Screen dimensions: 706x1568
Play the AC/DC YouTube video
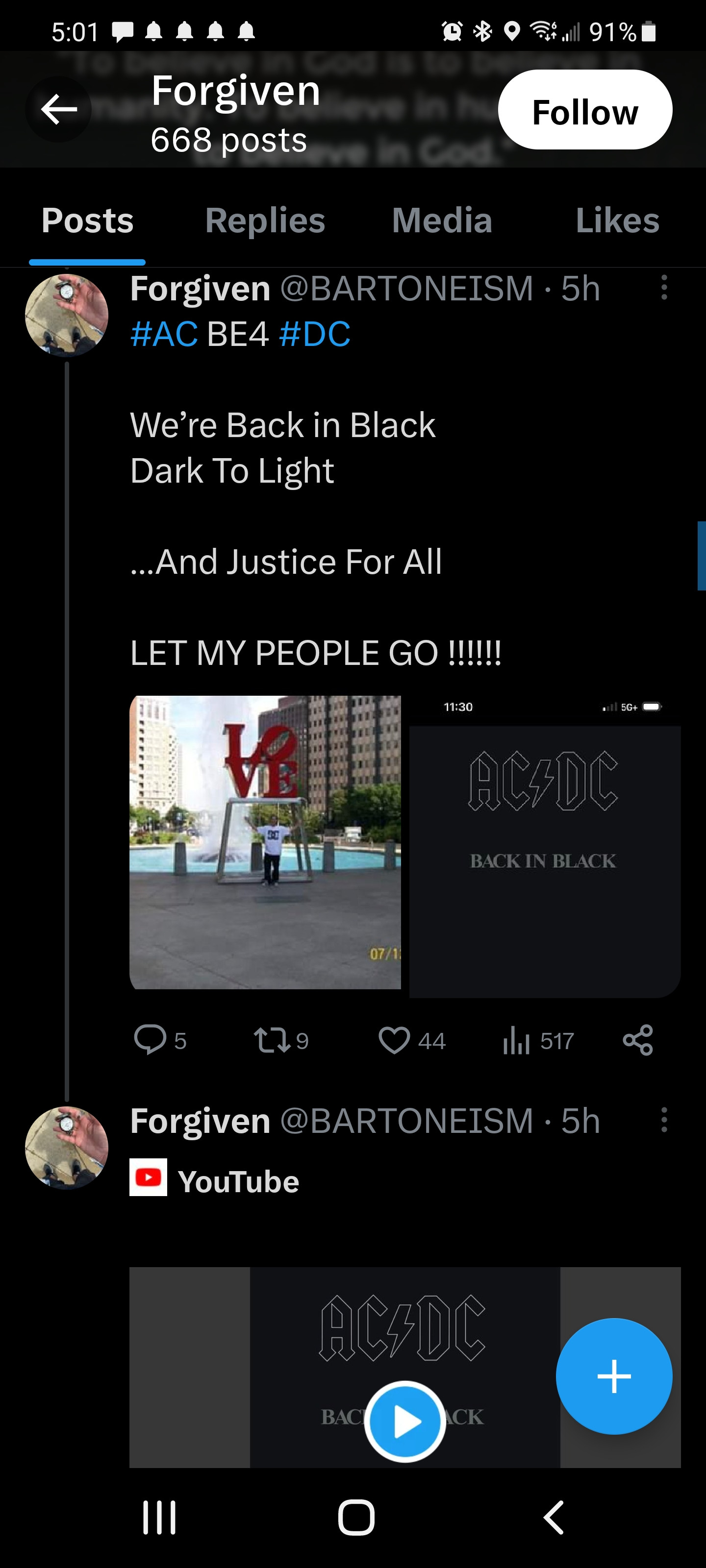(404, 1421)
